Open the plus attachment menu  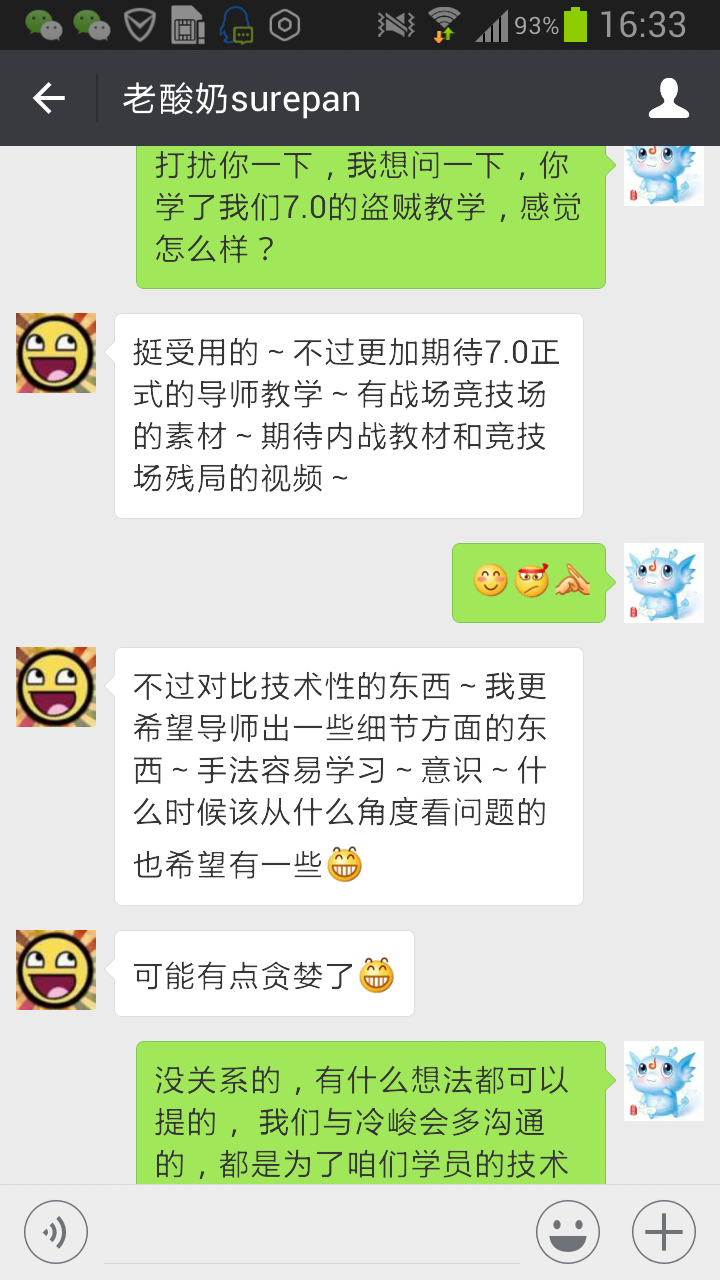coord(664,1232)
